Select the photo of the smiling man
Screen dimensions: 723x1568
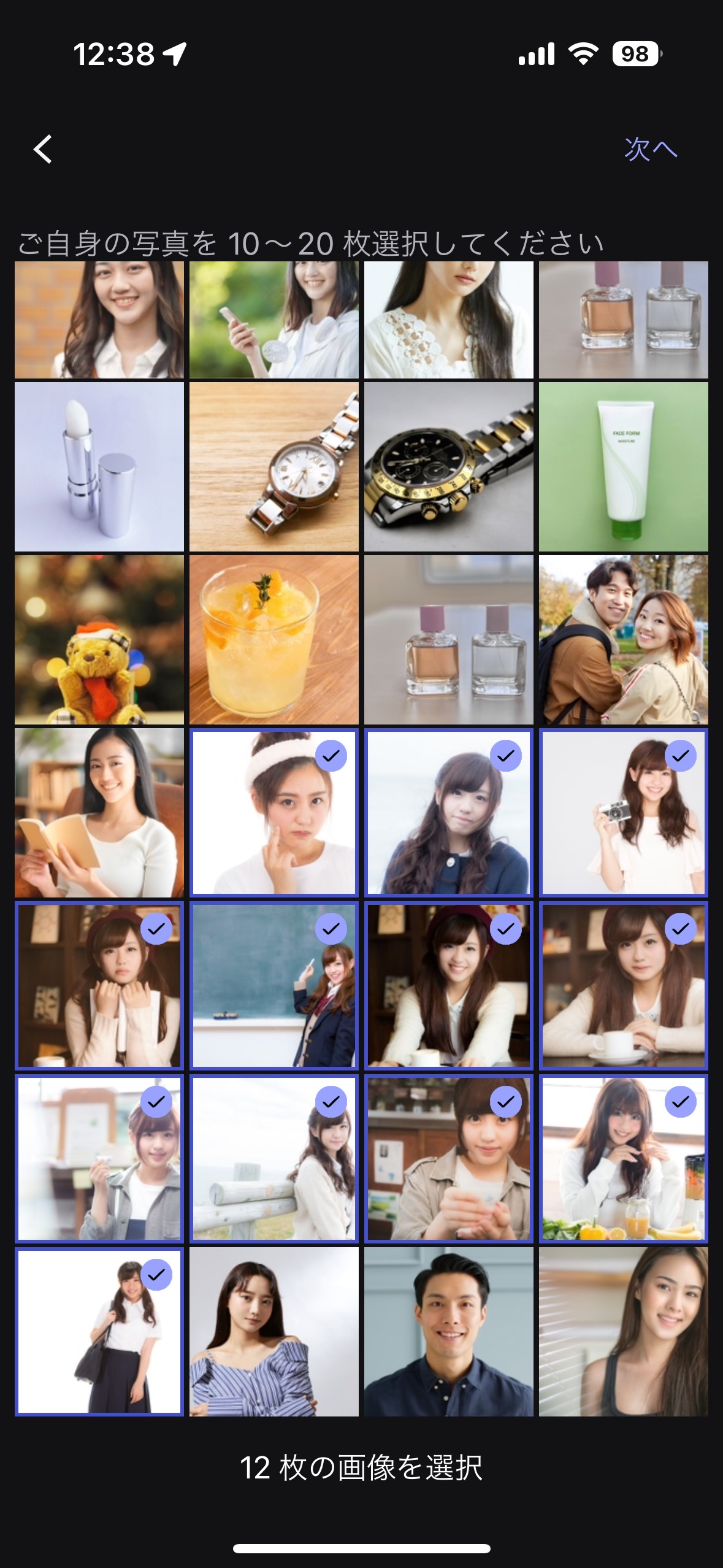449,1332
